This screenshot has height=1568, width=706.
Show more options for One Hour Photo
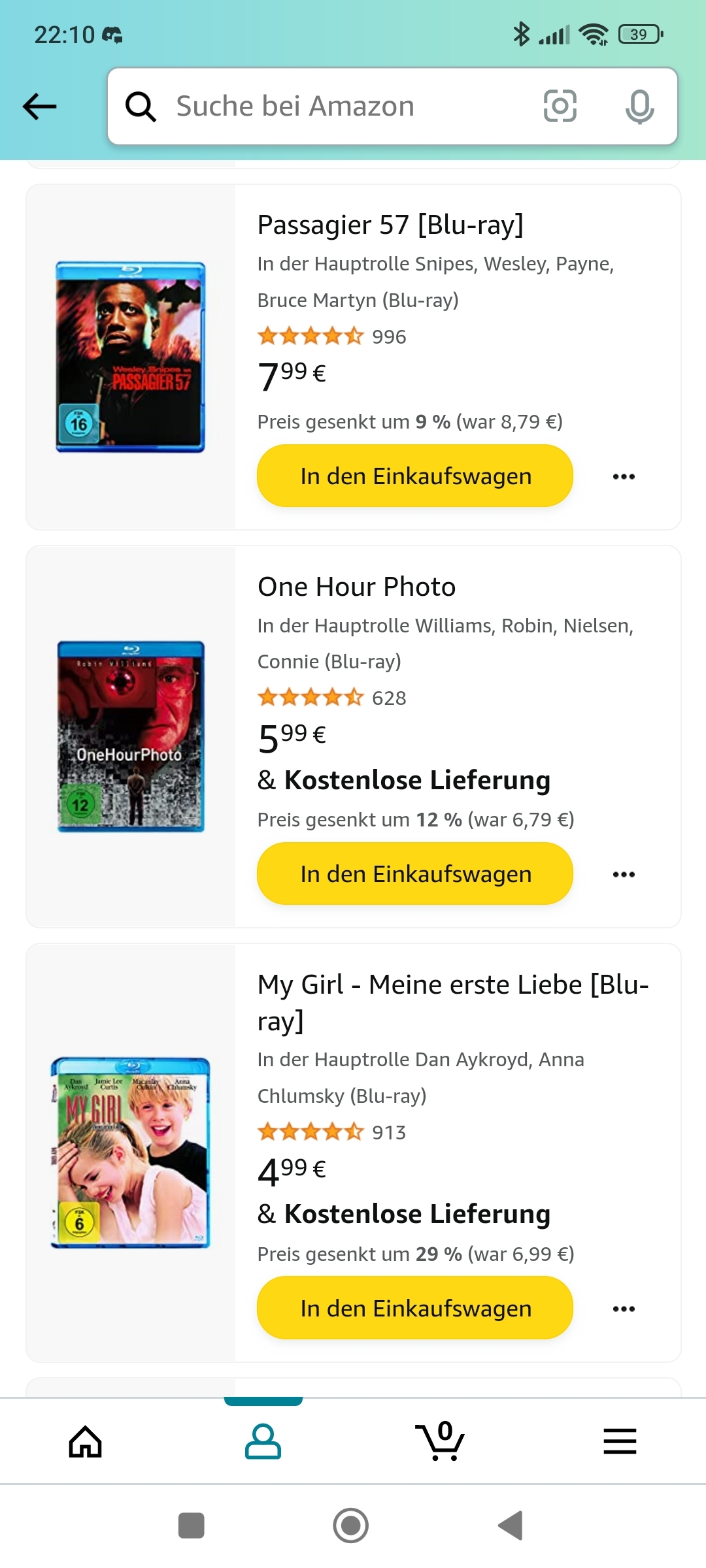click(624, 874)
